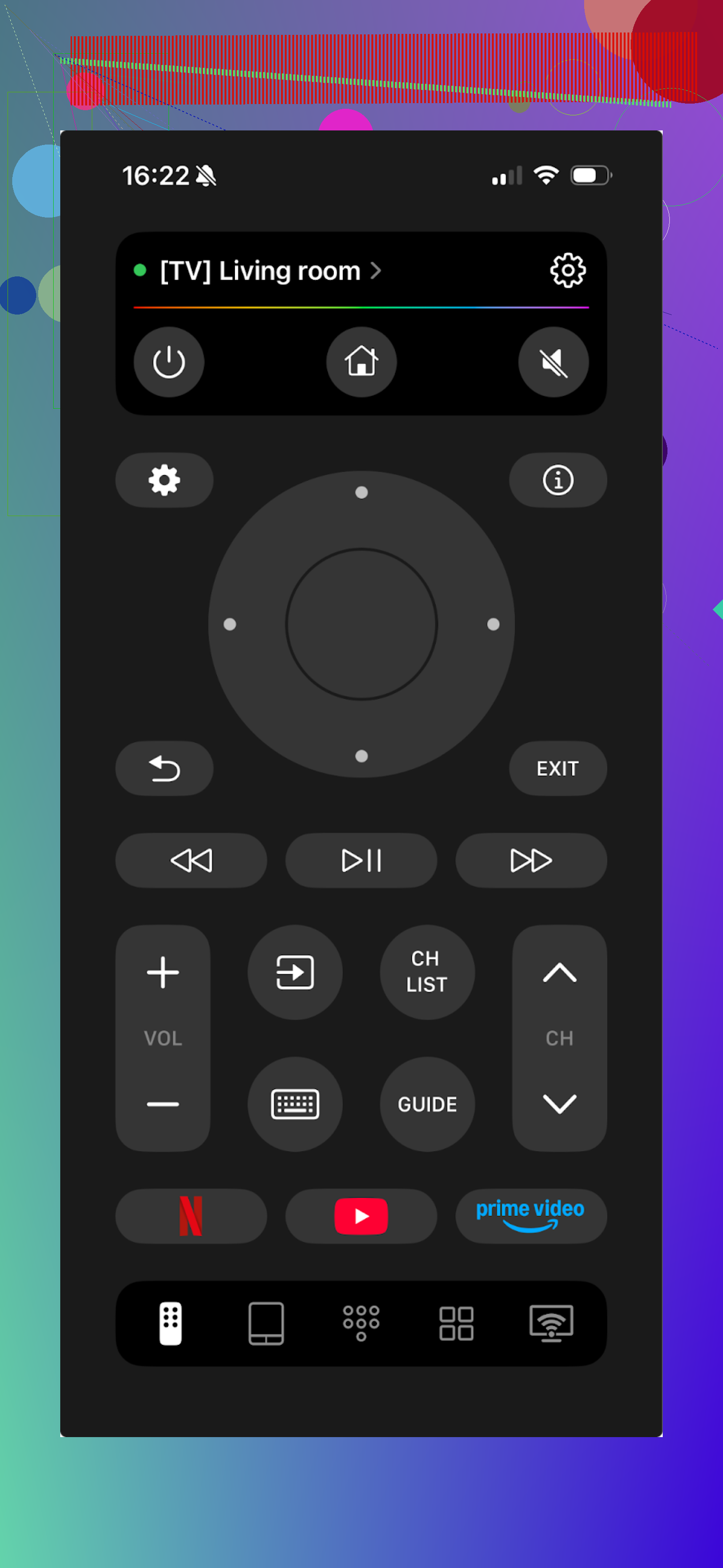Go back with return arrow button
723x1568 pixels.
164,768
